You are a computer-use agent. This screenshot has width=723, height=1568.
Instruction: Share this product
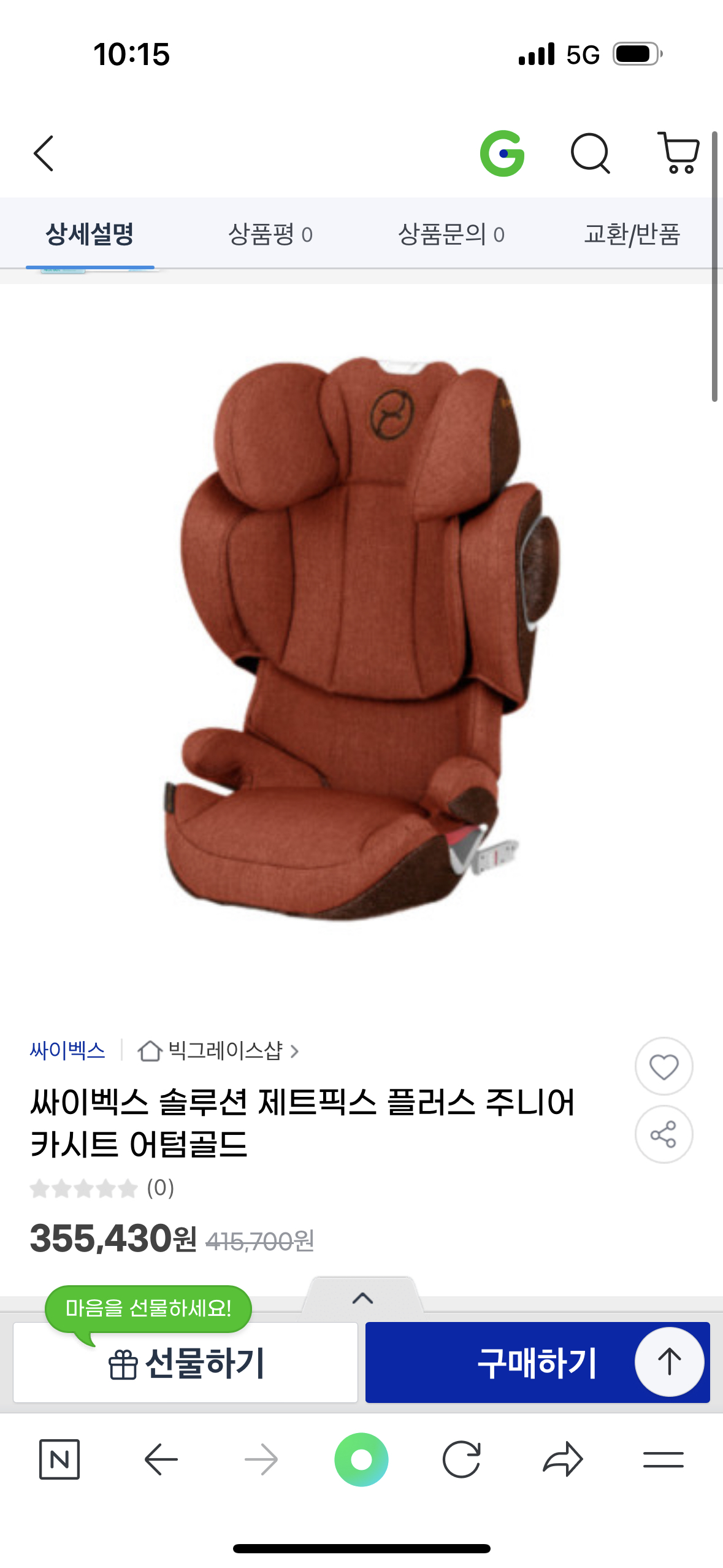pyautogui.click(x=664, y=1134)
